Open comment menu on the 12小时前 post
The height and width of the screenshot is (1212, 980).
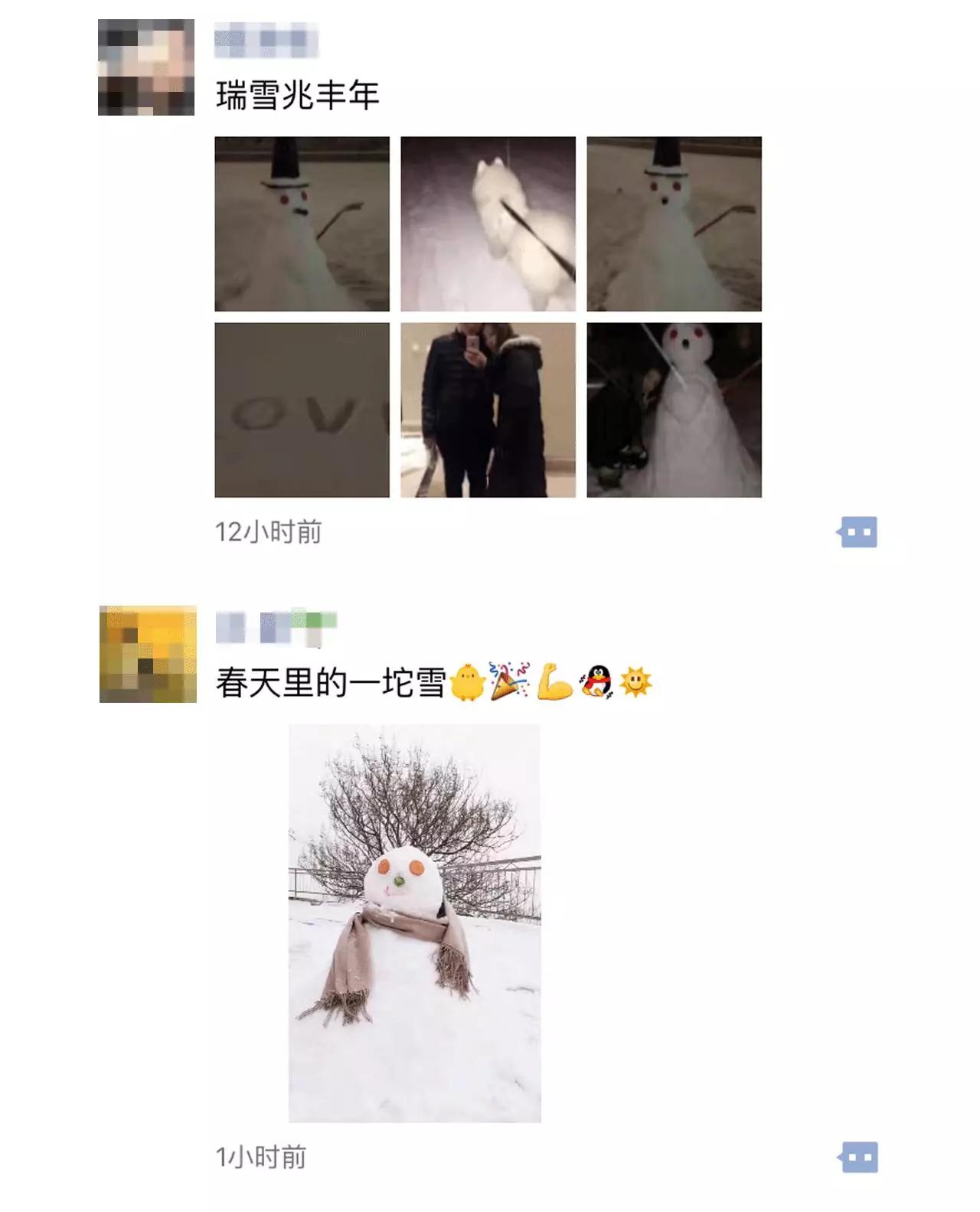(857, 532)
